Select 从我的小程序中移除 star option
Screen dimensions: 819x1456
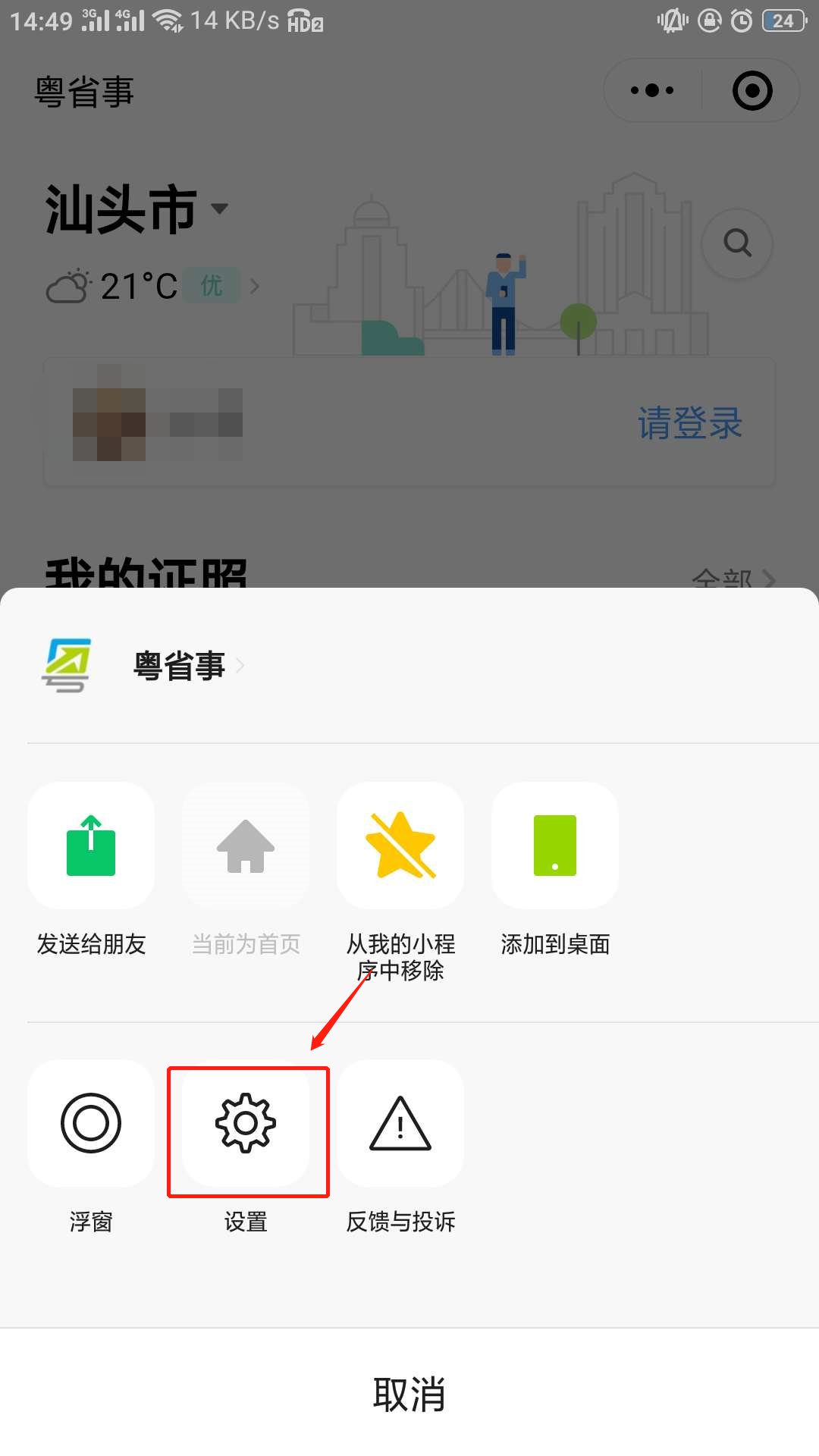[x=400, y=846]
